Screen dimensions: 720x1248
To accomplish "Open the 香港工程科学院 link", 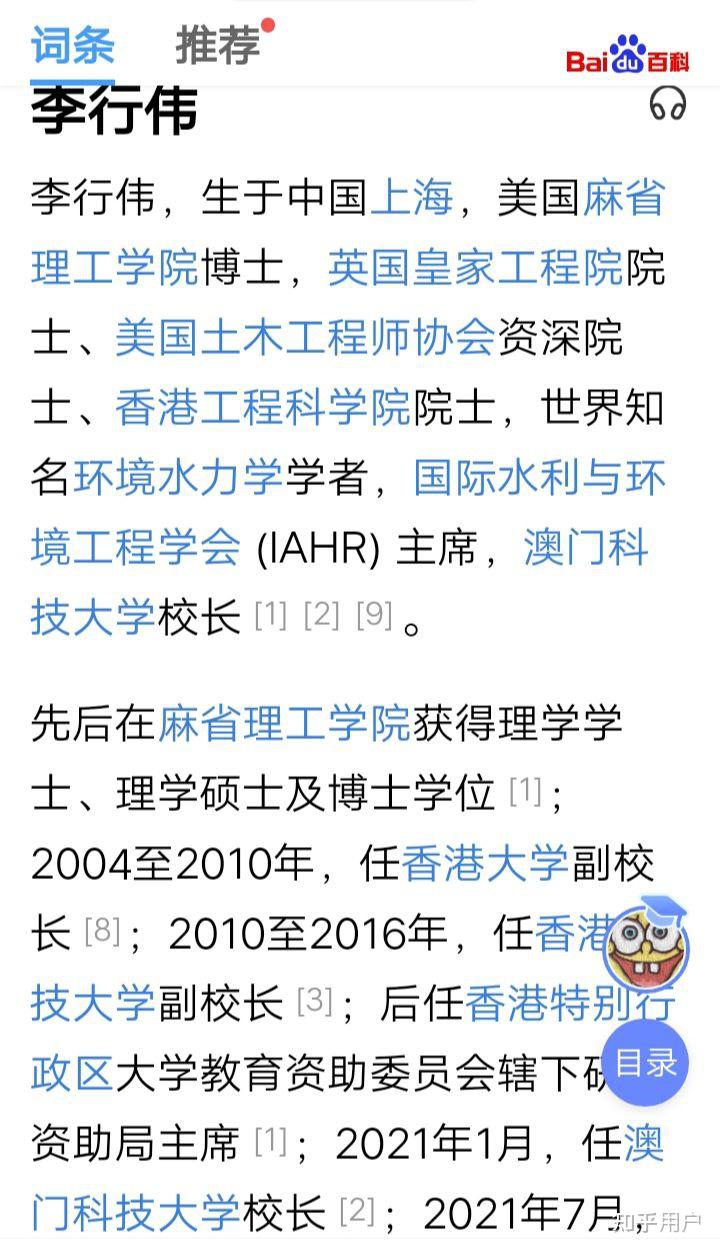I will pyautogui.click(x=262, y=408).
